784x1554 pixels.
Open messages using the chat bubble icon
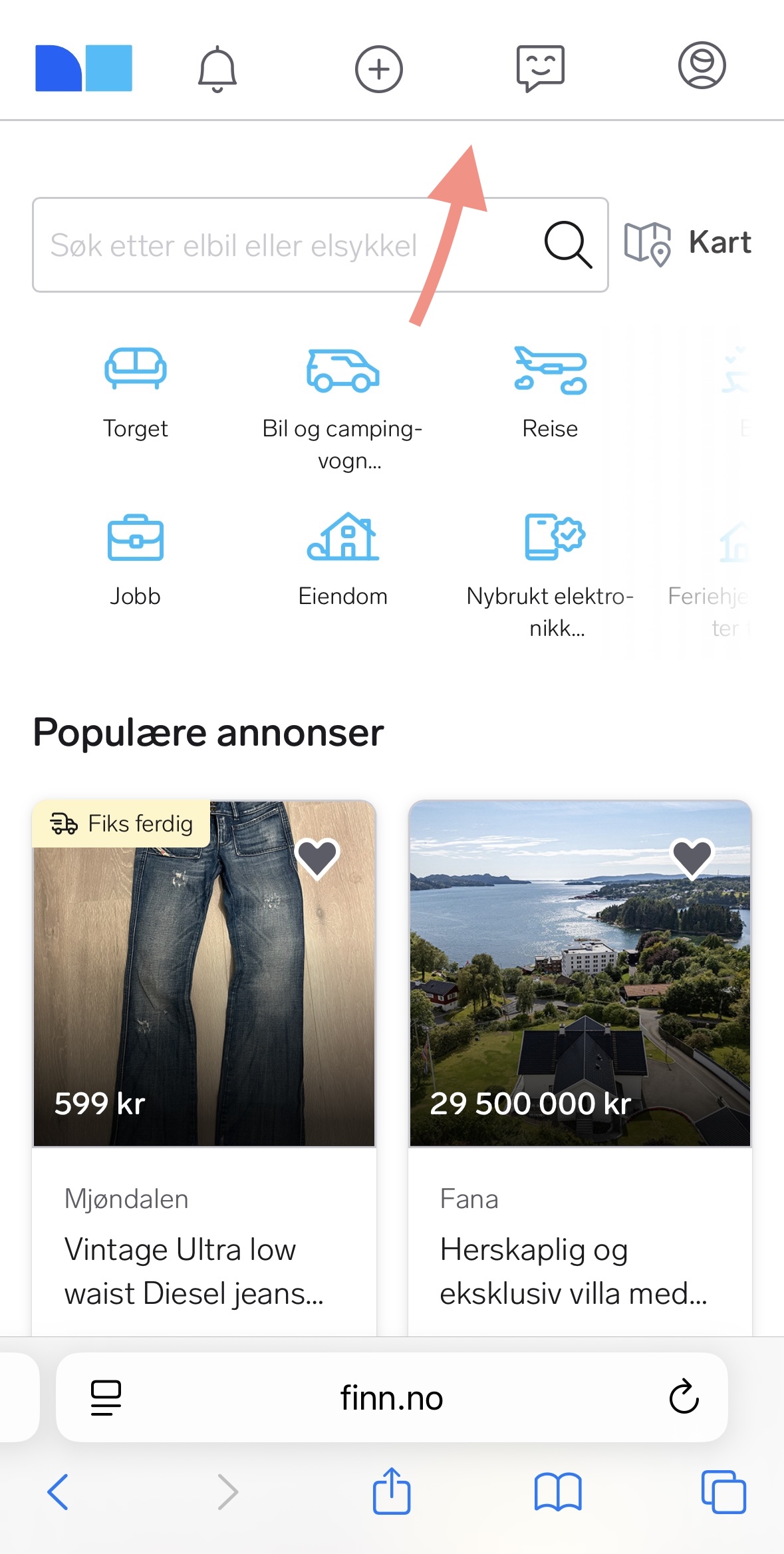(x=540, y=69)
